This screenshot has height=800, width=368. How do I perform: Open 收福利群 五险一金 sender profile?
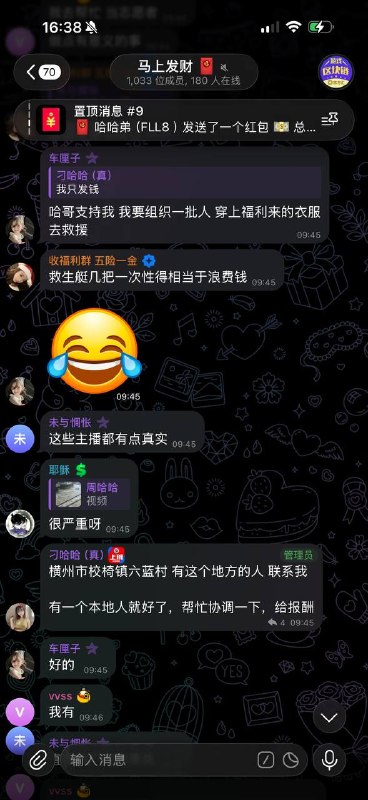click(93, 261)
